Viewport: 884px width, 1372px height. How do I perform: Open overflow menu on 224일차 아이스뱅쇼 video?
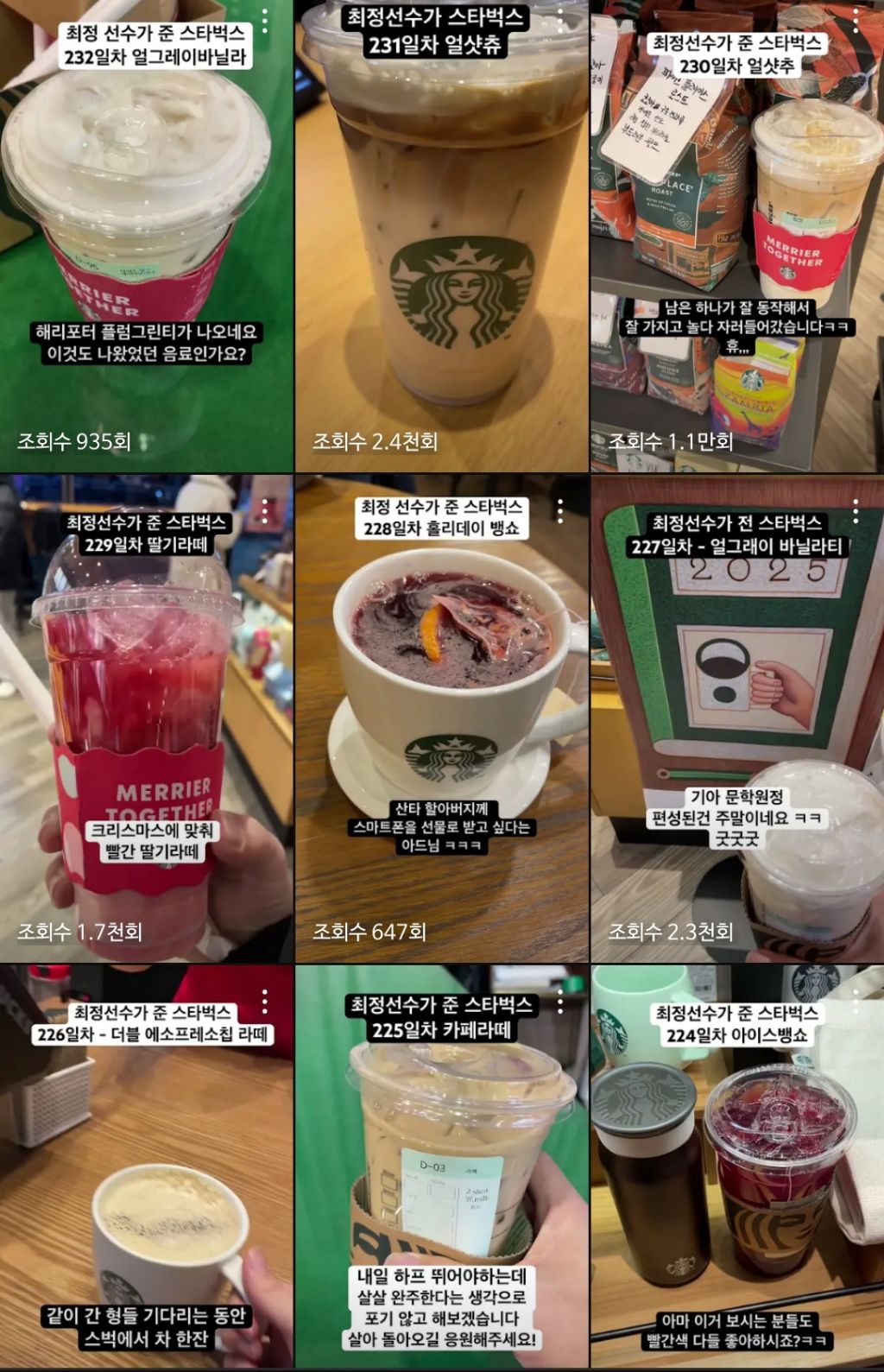click(856, 1002)
